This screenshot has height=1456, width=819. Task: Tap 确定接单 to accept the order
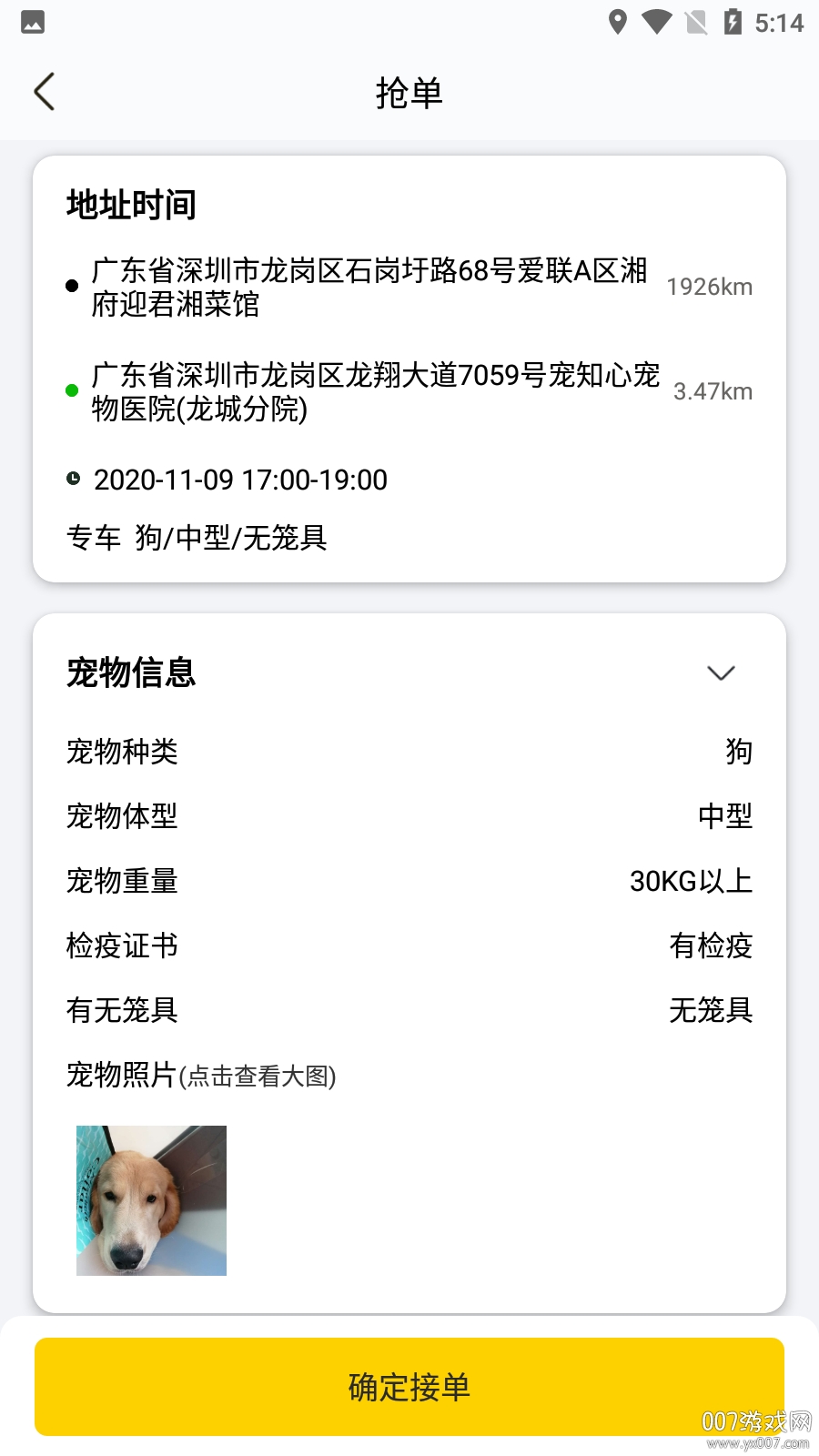tap(409, 1386)
